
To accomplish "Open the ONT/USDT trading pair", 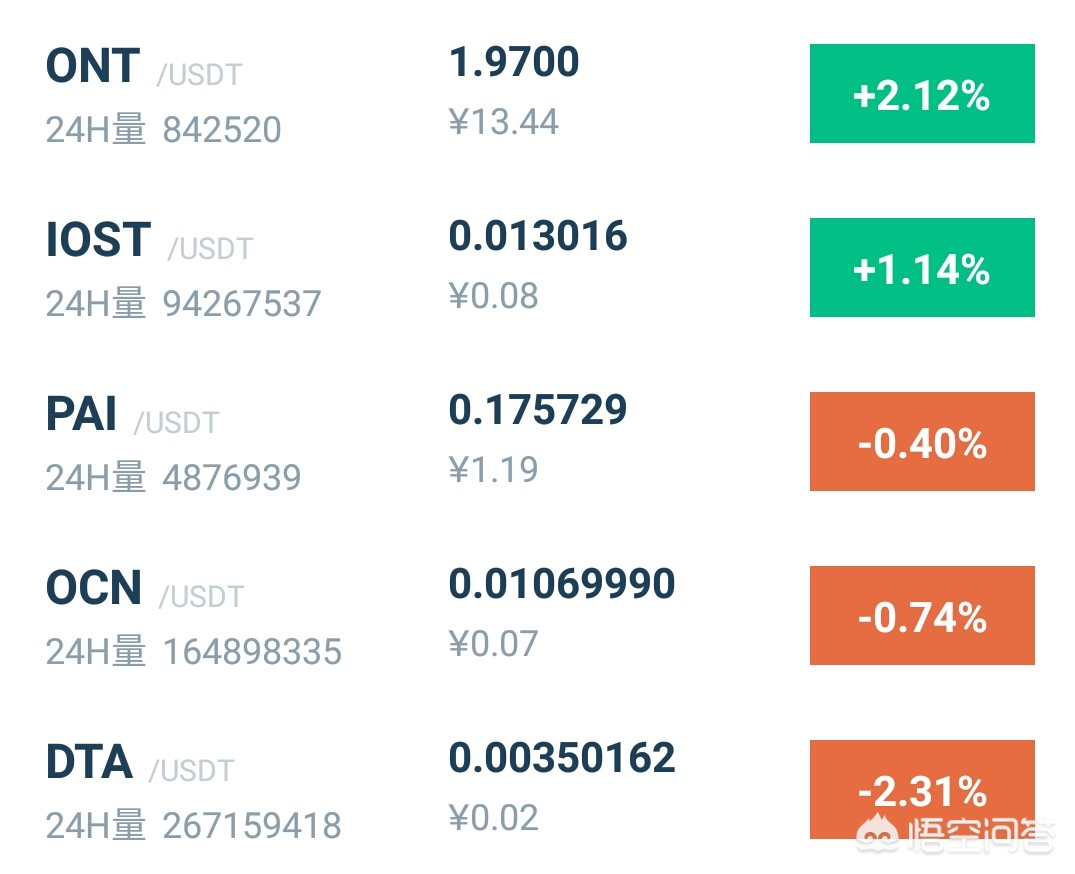I will click(x=93, y=67).
